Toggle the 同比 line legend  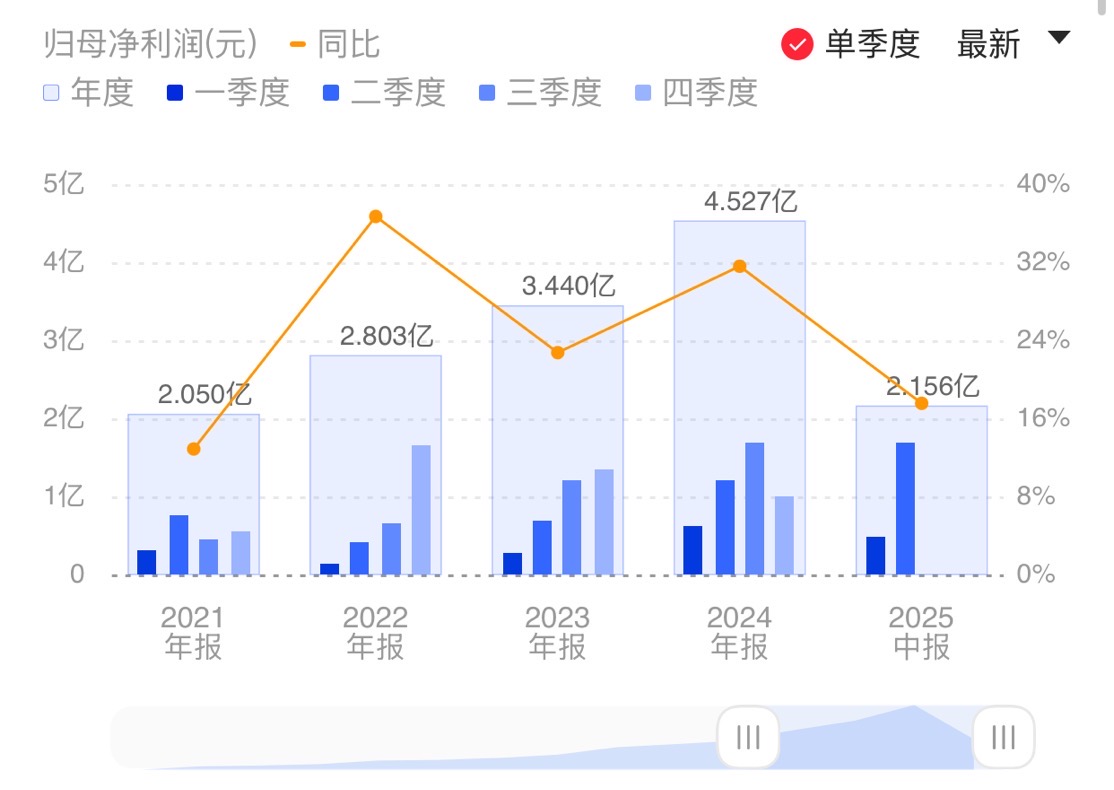(334, 45)
